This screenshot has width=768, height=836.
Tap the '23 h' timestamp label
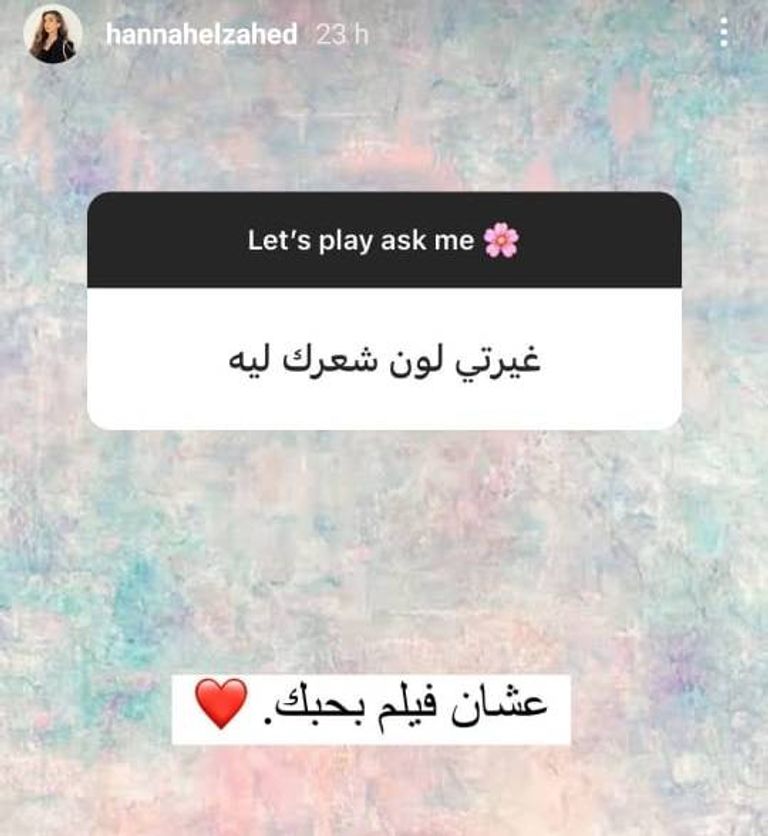[344, 34]
